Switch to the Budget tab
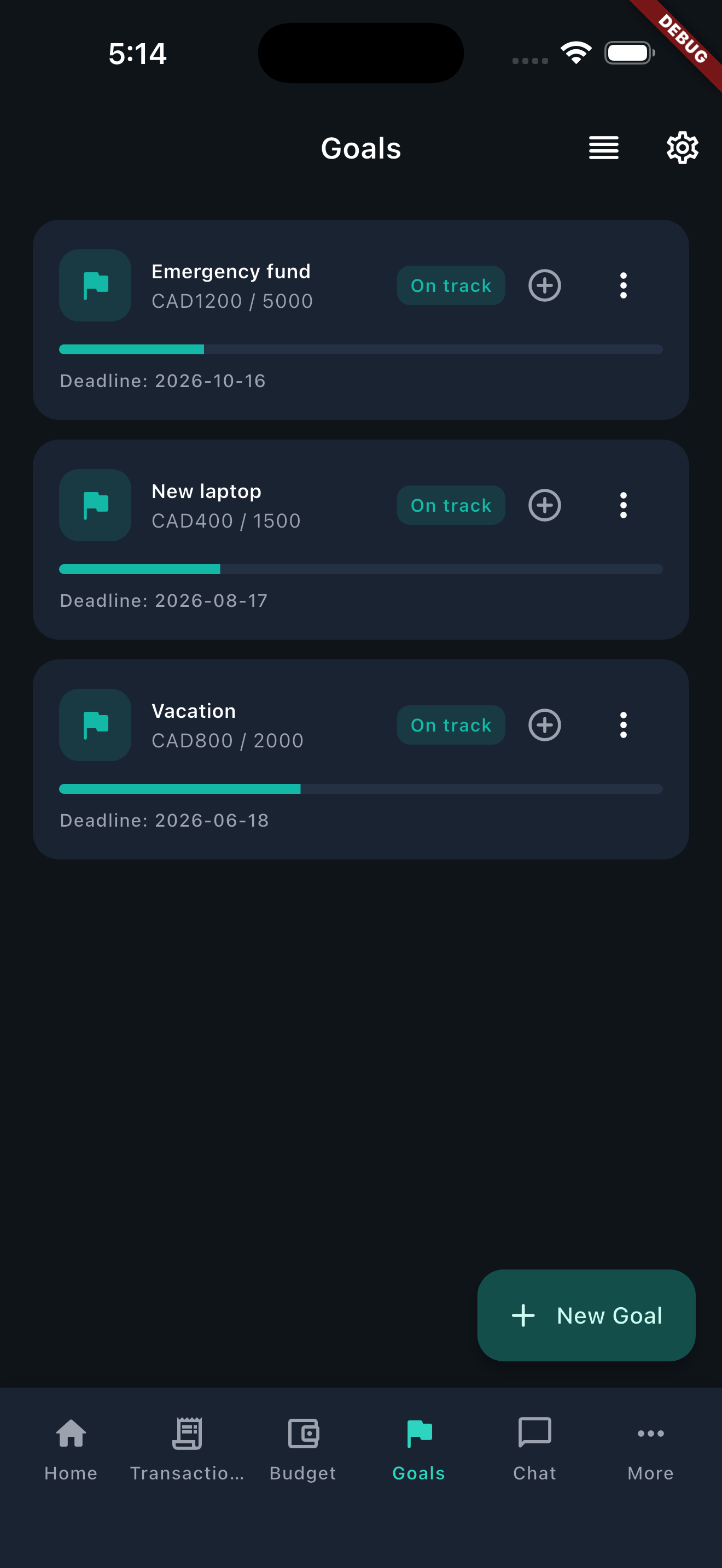The height and width of the screenshot is (1568, 722). [x=302, y=1449]
